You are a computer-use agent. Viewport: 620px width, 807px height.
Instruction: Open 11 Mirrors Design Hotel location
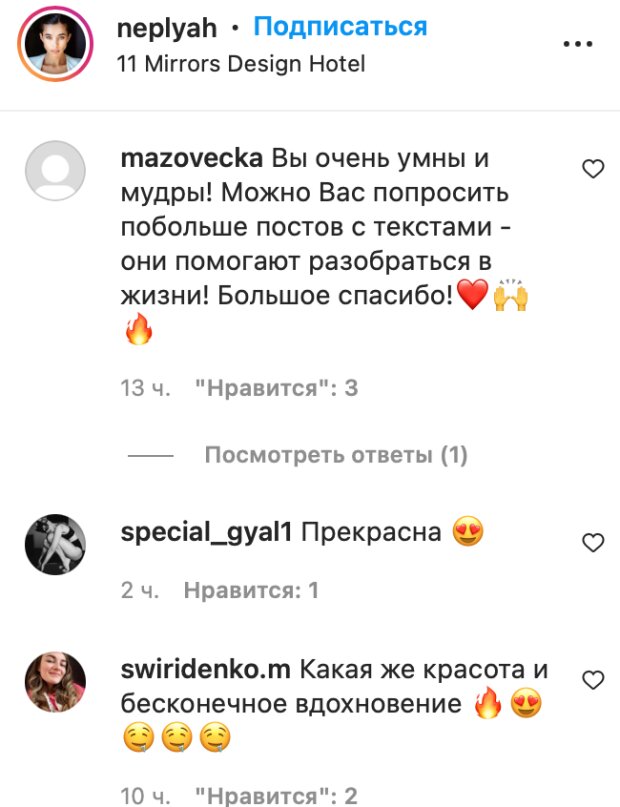click(241, 64)
